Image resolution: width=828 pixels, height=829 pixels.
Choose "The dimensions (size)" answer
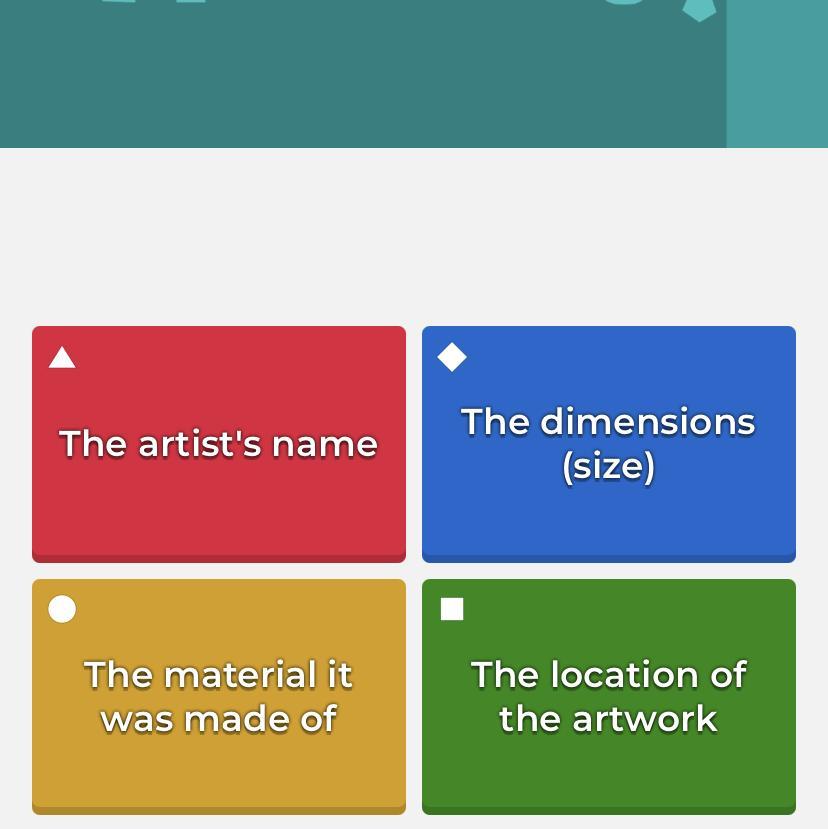pos(608,443)
